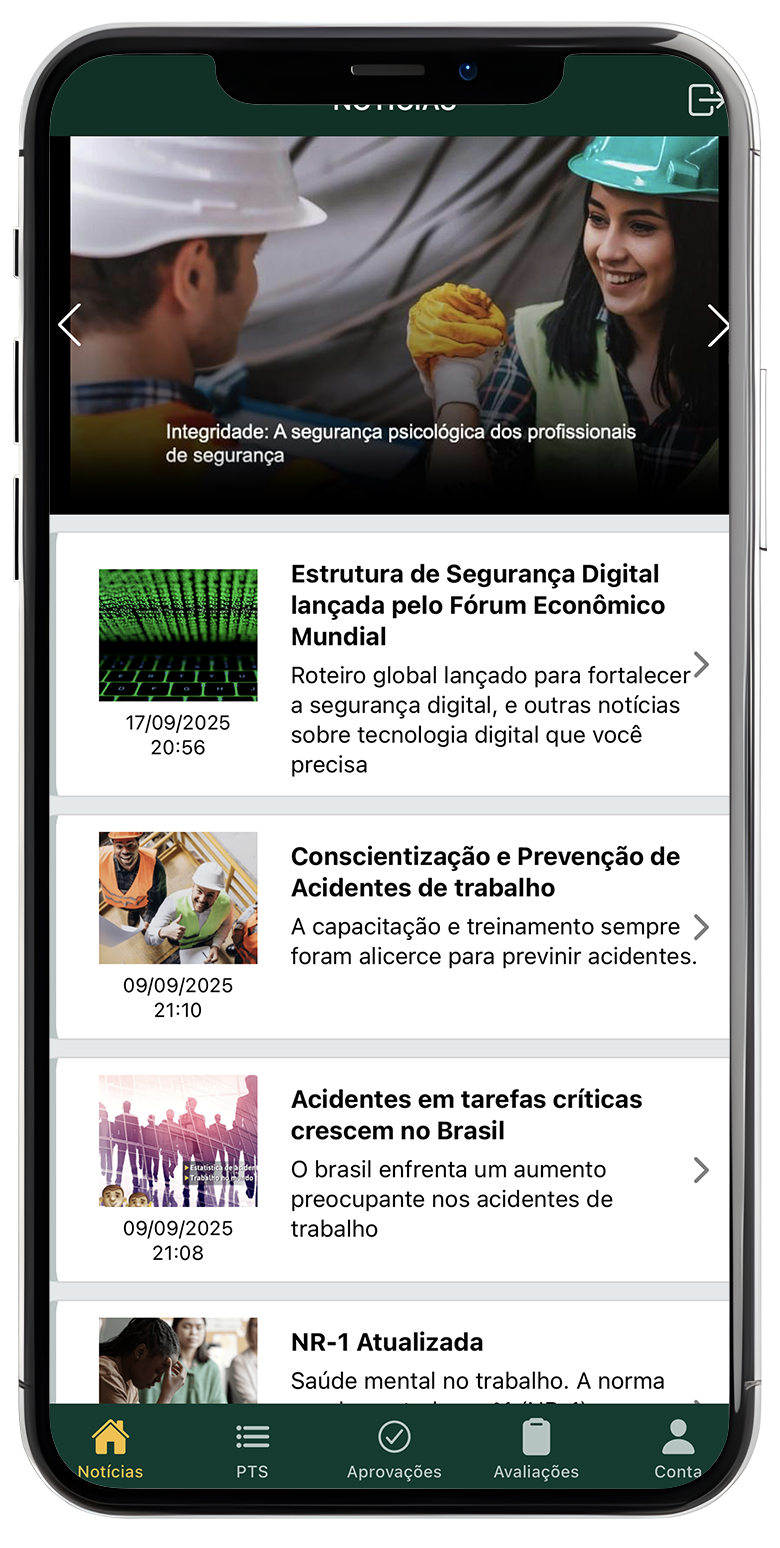Open the Fórum Econômico Mundial news story
780x1548 pixels.
pos(475,605)
